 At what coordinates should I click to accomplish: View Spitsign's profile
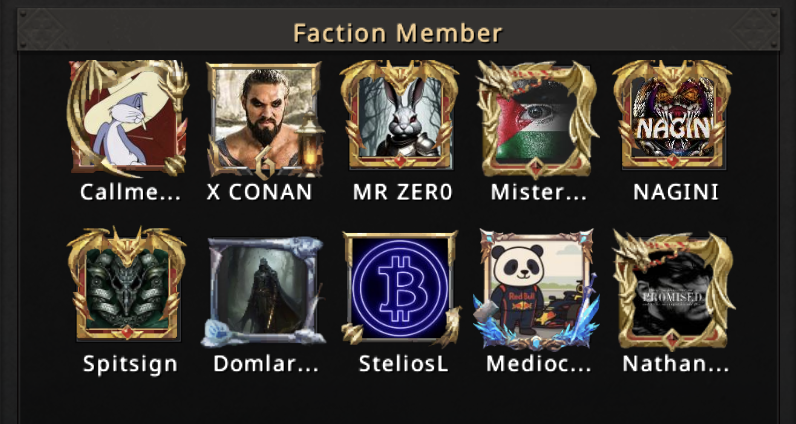coord(128,288)
